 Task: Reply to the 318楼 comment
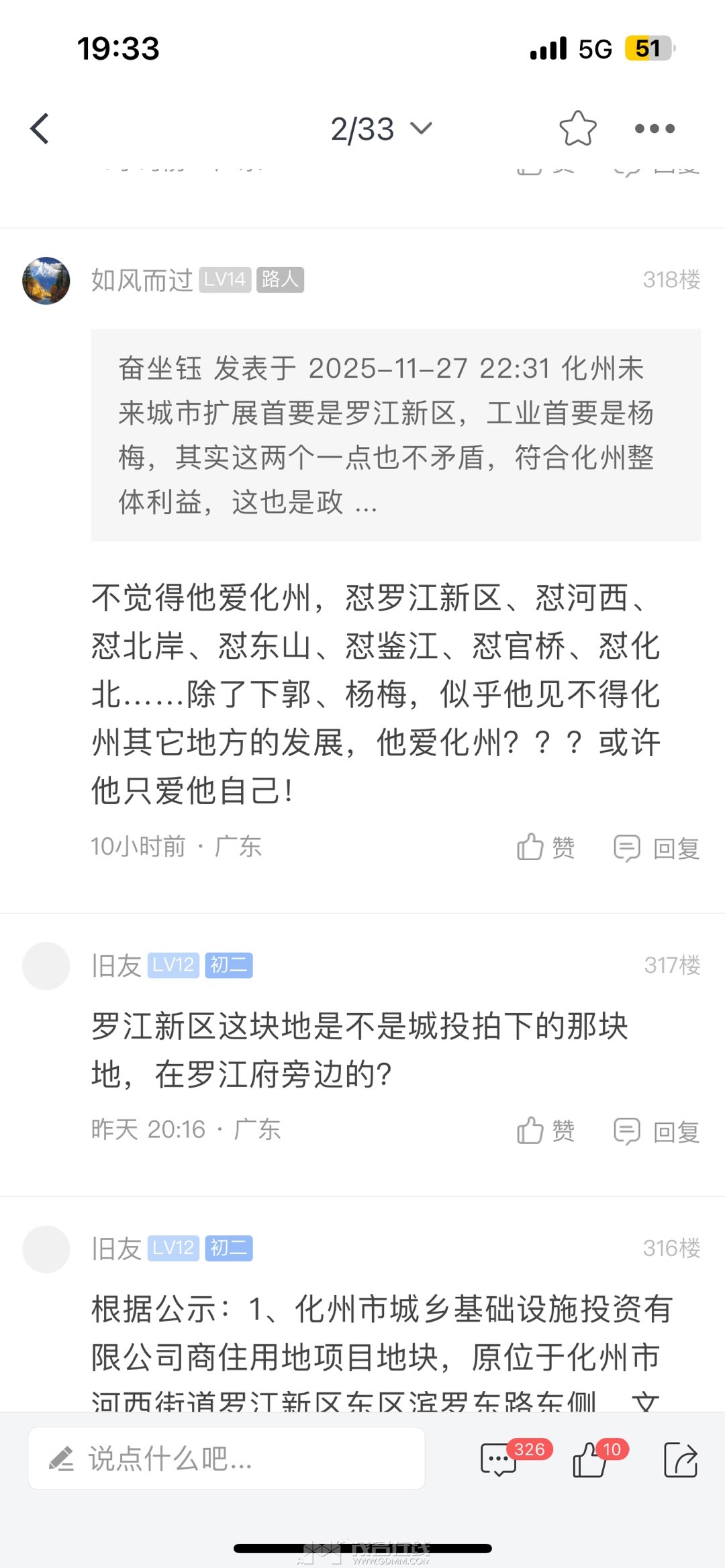657,848
